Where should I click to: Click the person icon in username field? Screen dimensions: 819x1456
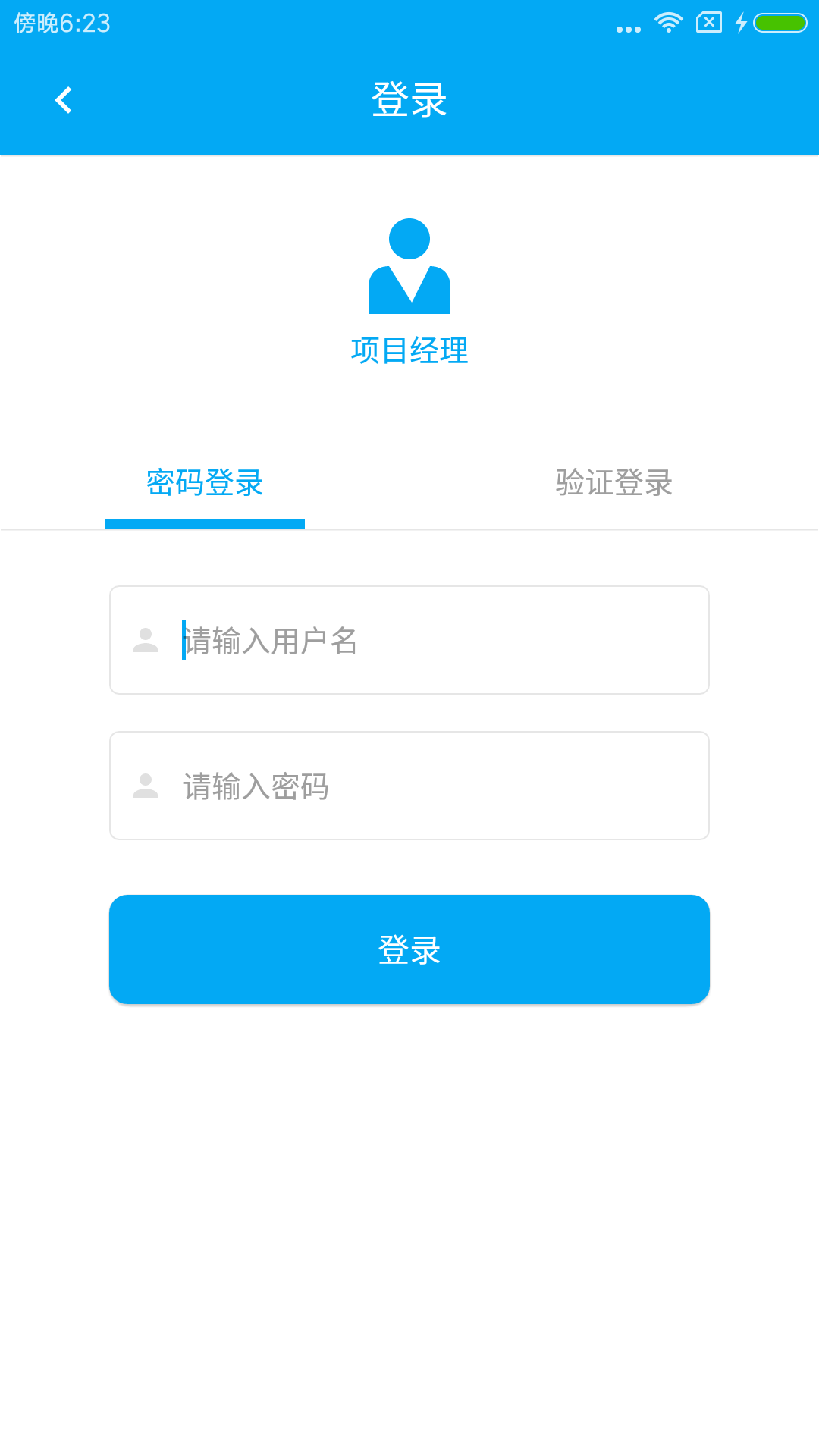(146, 639)
